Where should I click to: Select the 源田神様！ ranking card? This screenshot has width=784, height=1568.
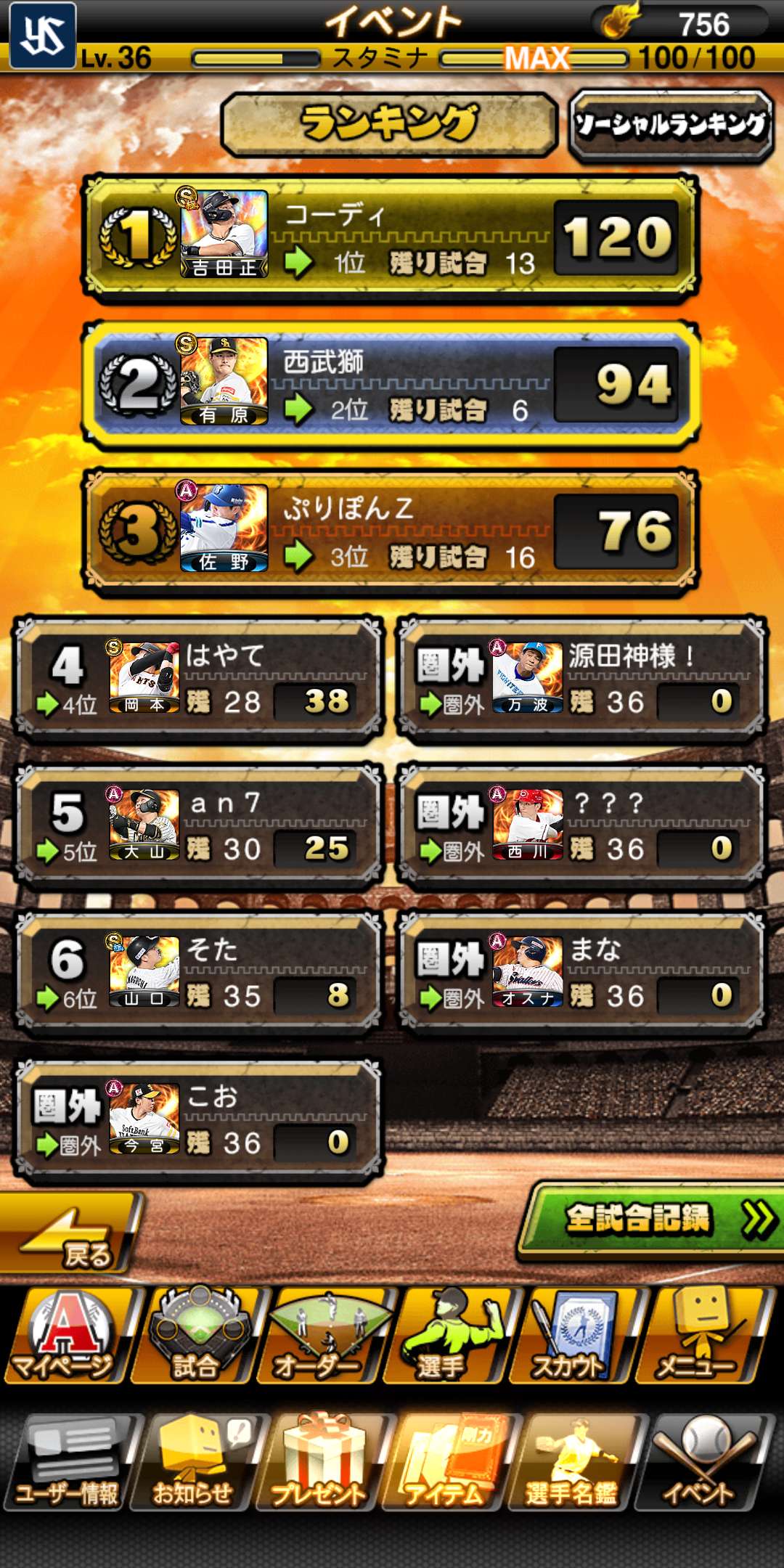581,679
